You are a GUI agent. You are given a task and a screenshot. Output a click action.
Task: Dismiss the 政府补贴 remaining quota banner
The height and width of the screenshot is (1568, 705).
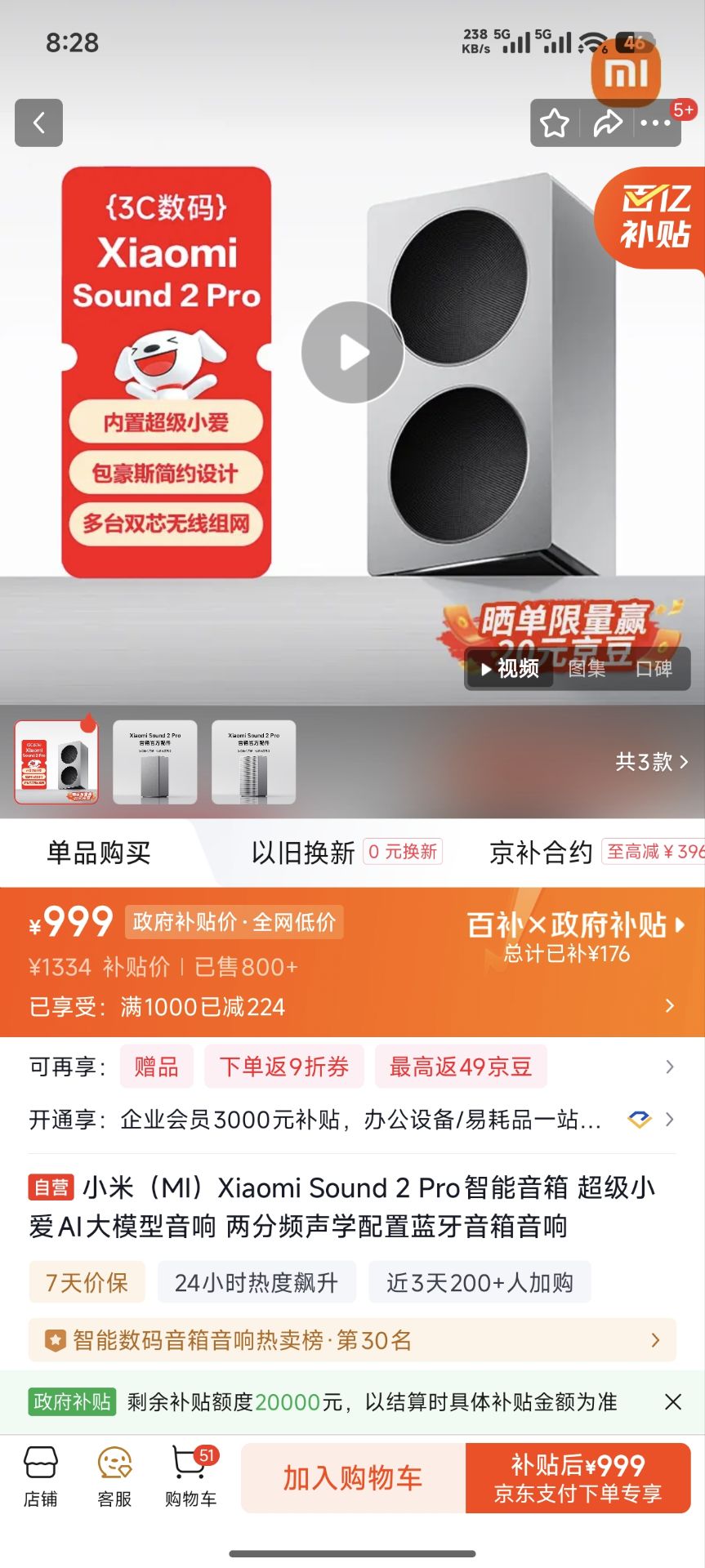click(673, 1401)
